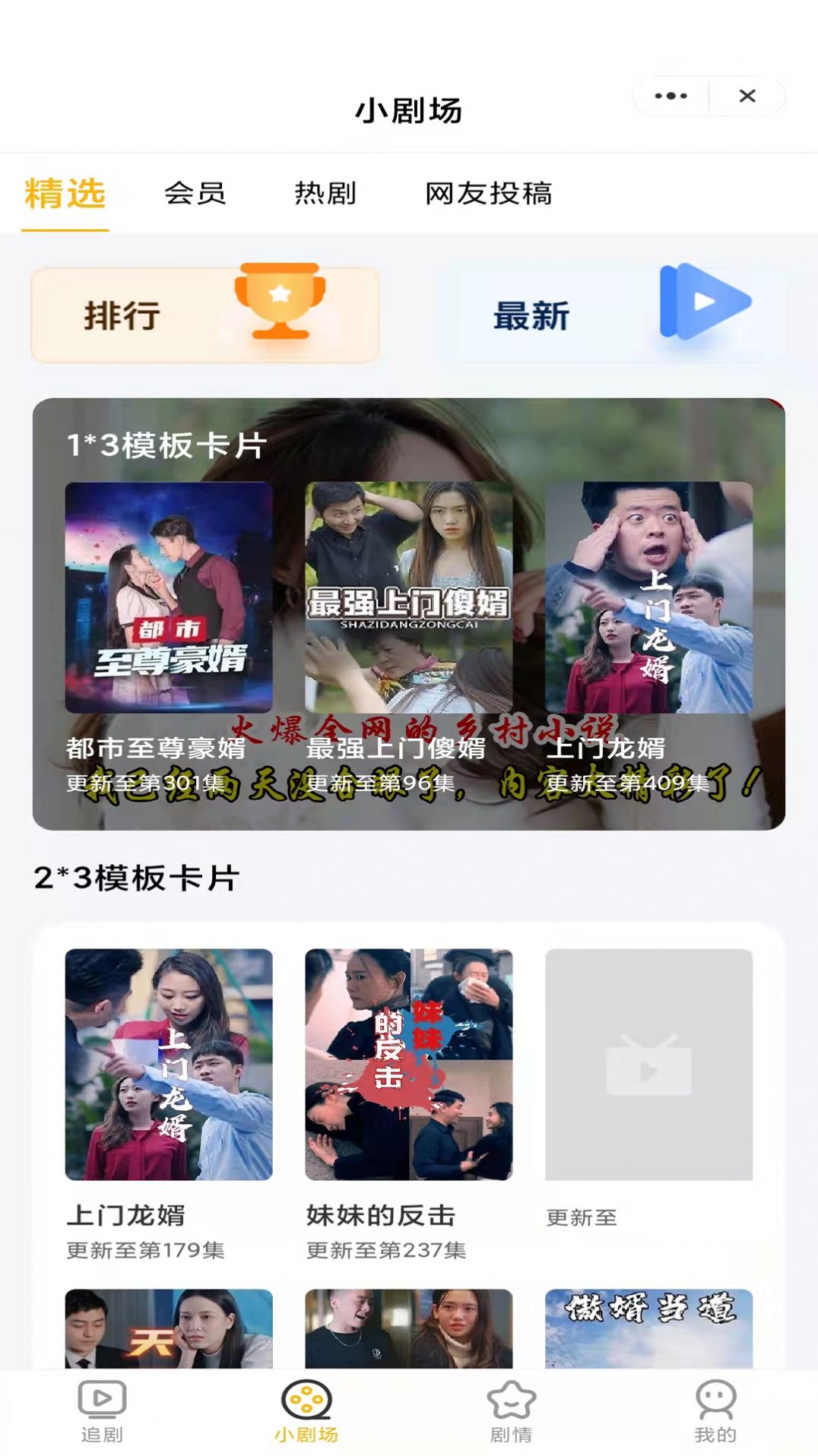Switch to the 热剧 tab

coord(325,193)
